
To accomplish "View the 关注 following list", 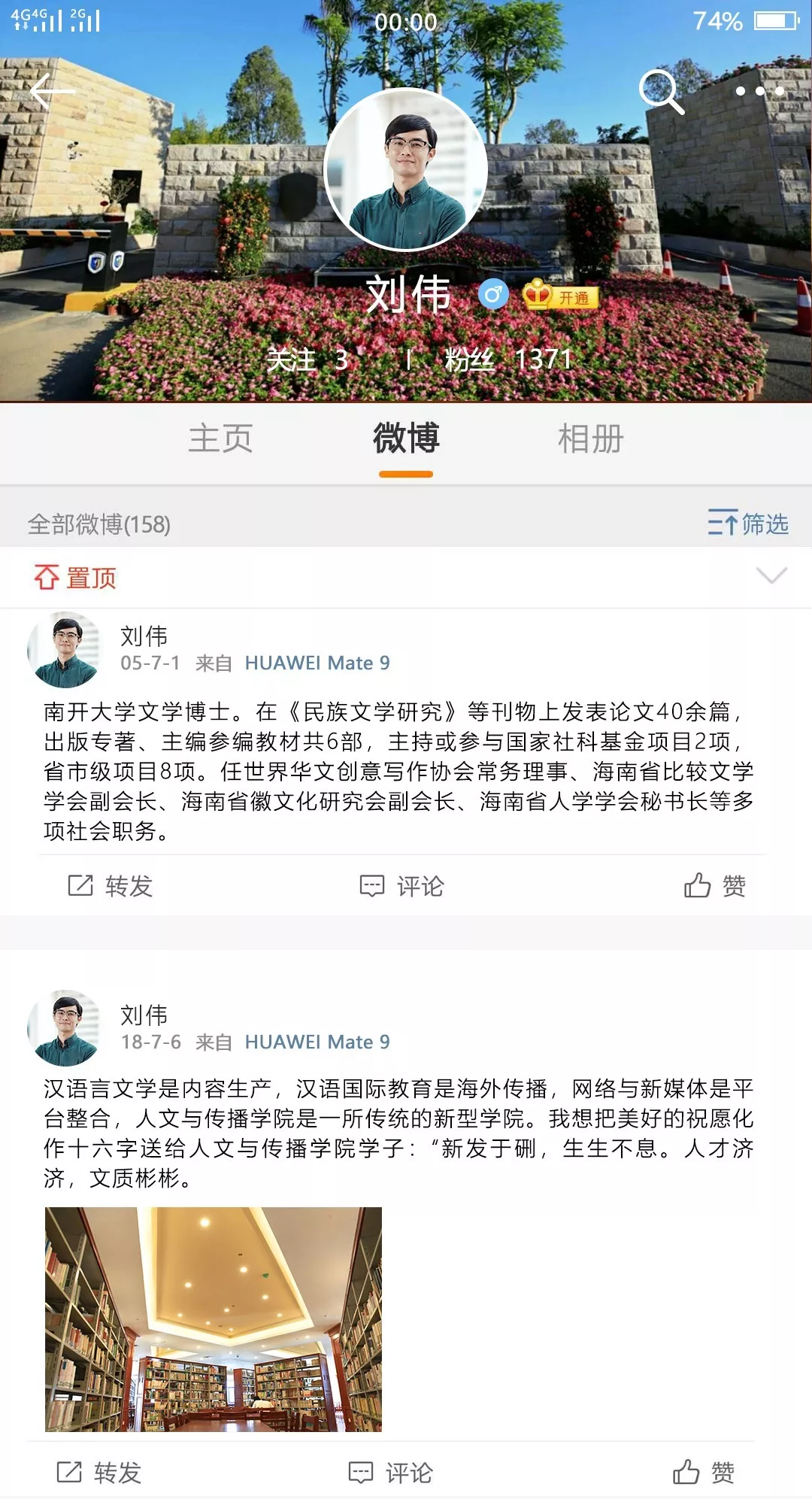I will (307, 360).
